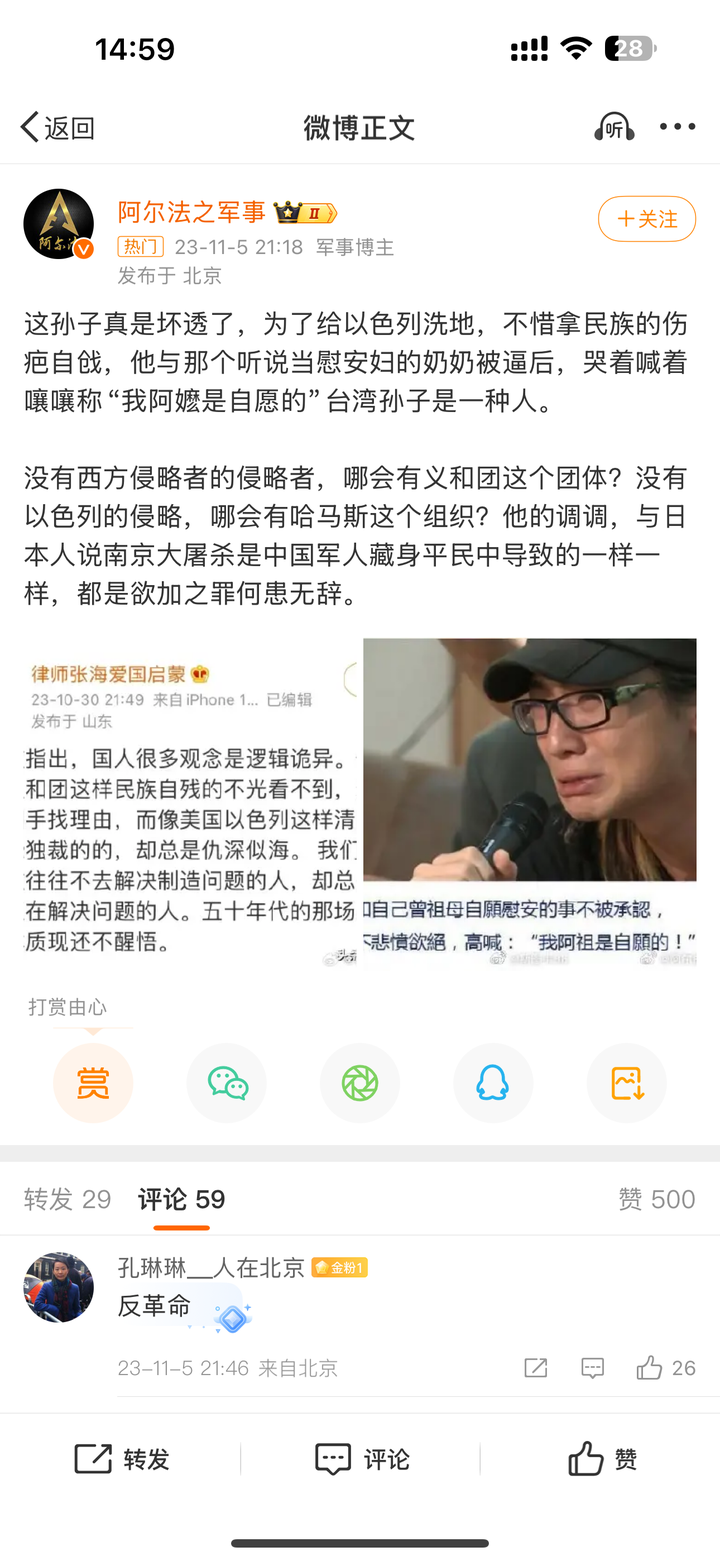Open 阿尔法之军事 profile avatar
720x1561 pixels.
click(59, 224)
